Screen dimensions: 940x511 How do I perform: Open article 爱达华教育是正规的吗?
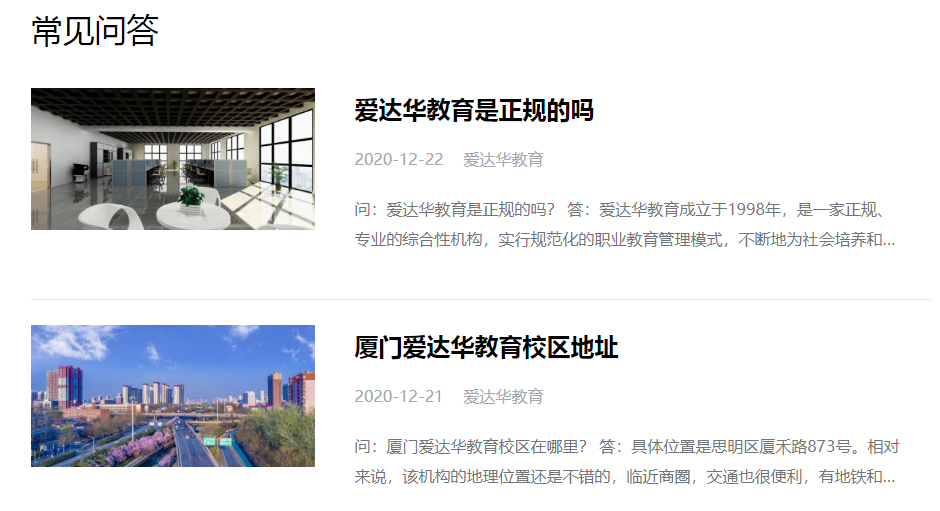474,111
